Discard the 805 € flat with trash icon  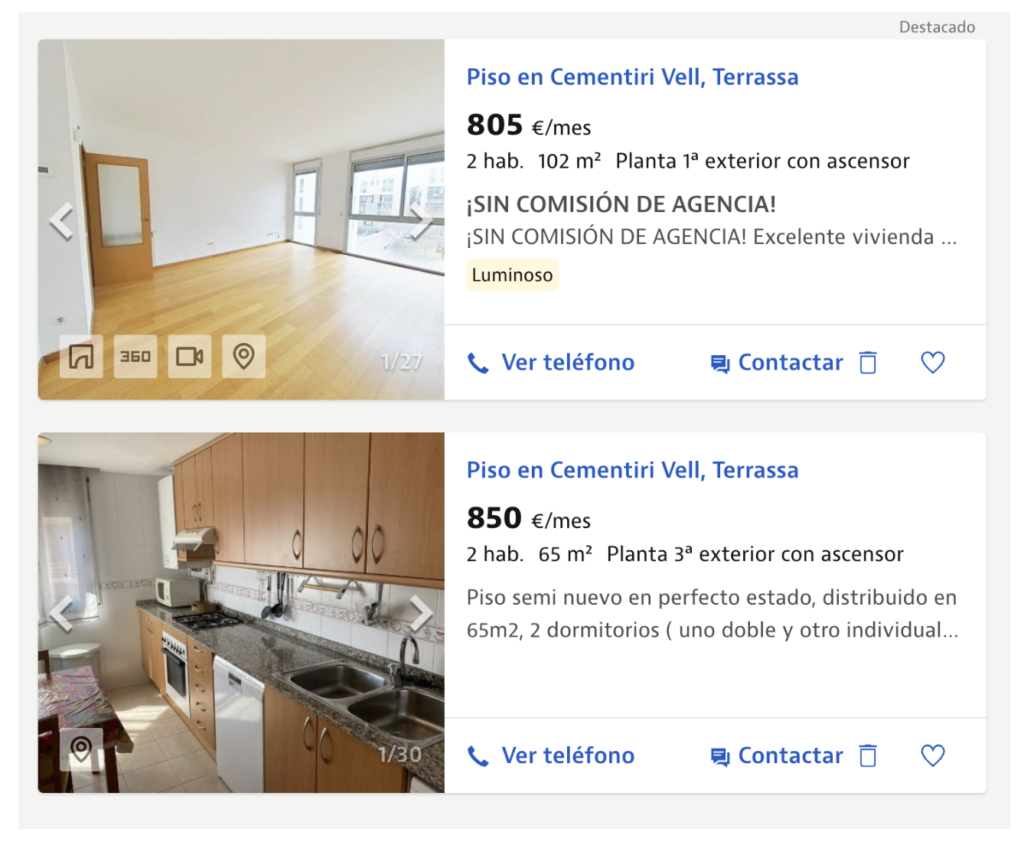(x=868, y=363)
